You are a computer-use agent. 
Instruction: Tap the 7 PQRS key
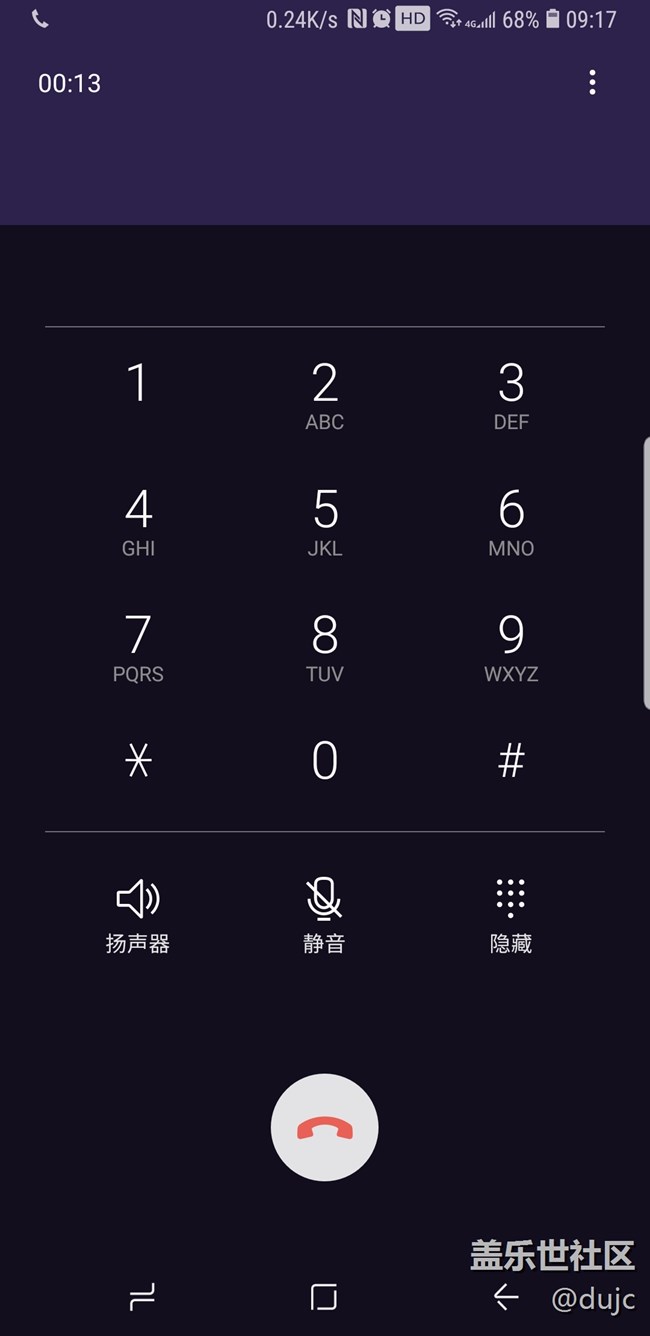click(x=138, y=647)
